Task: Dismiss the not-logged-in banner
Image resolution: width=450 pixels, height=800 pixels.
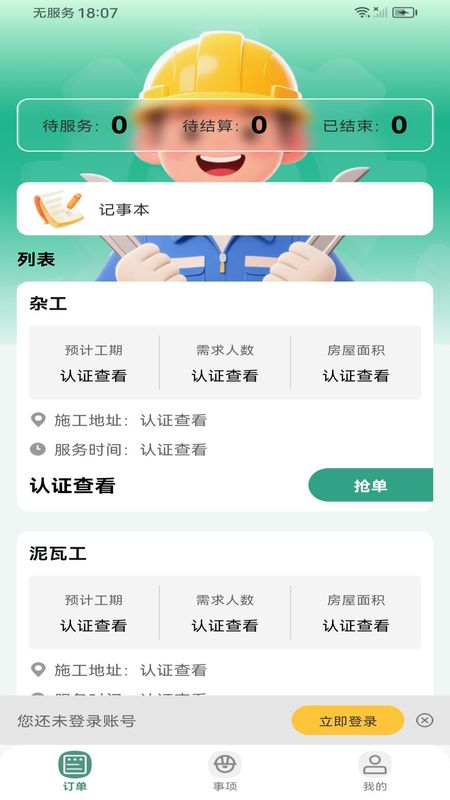Action: [424, 720]
